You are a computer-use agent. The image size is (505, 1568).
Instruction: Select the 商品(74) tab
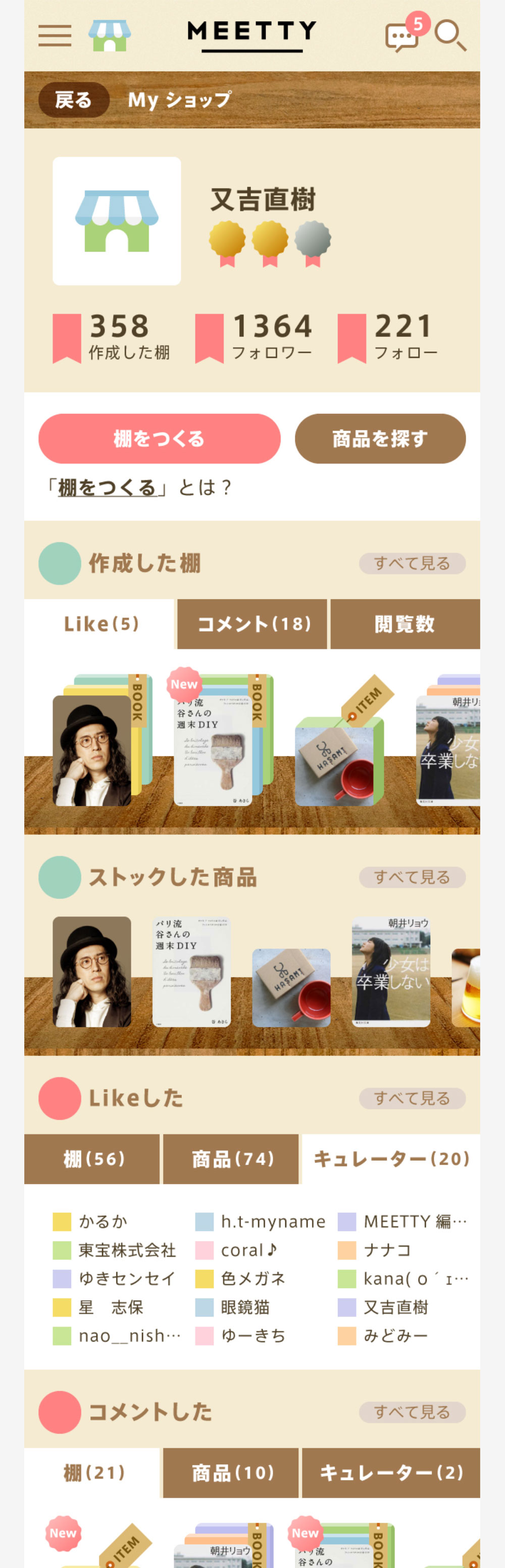click(x=232, y=1159)
